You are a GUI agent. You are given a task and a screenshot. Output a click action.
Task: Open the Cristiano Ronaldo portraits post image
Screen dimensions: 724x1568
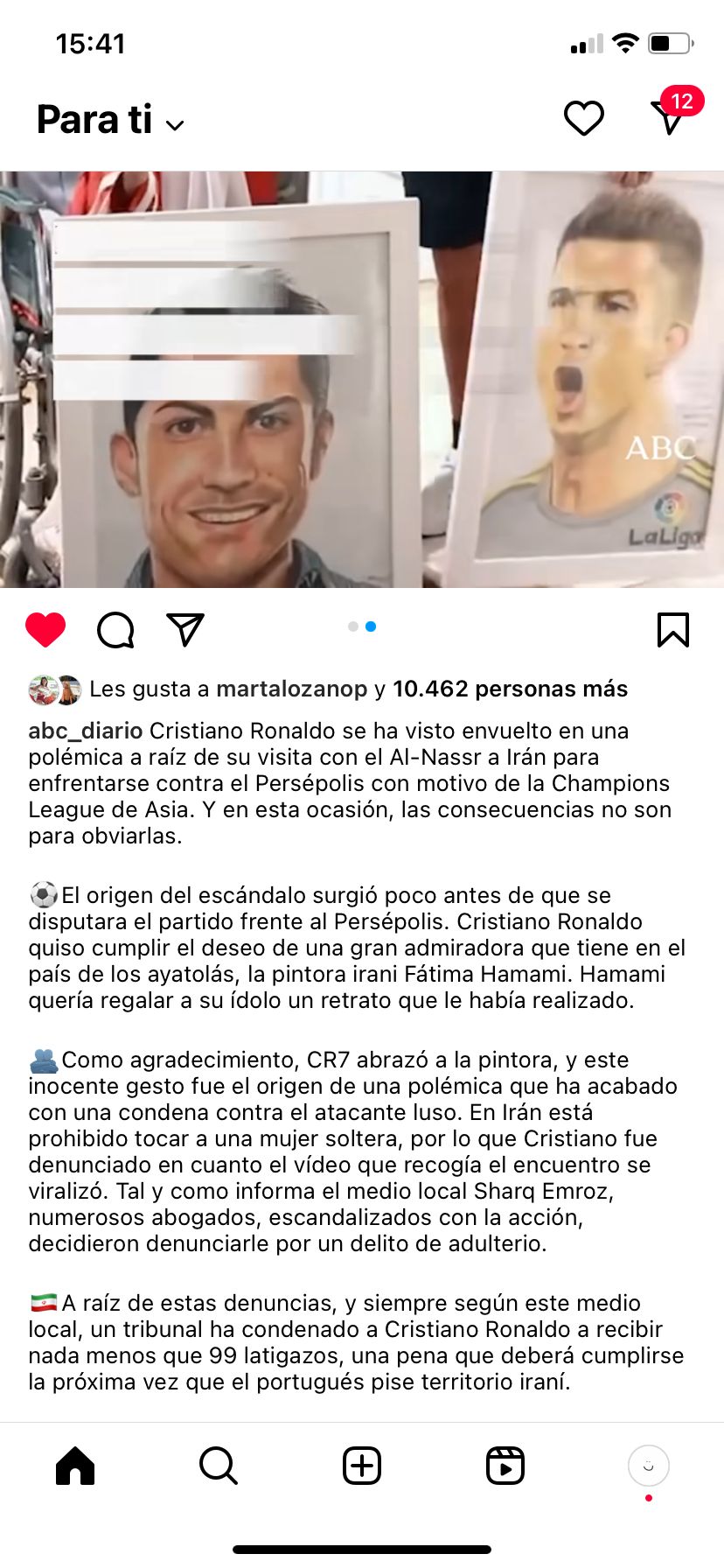tap(362, 379)
